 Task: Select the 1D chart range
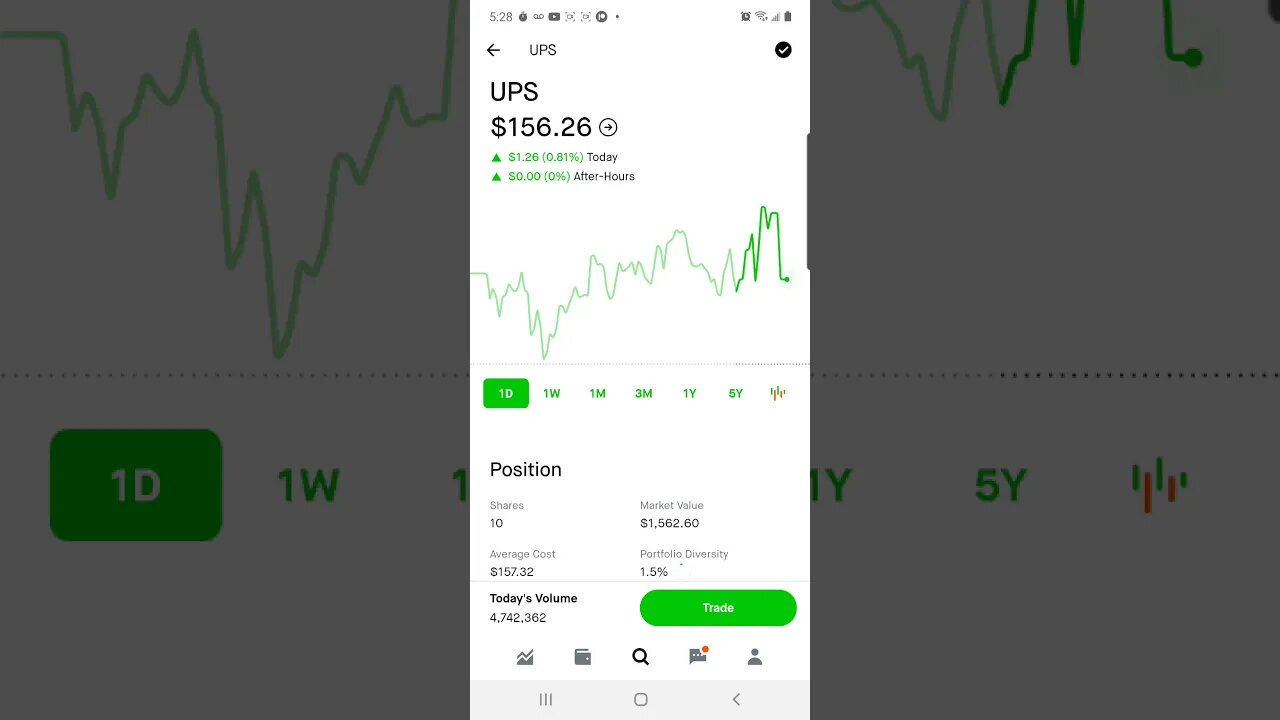(506, 393)
